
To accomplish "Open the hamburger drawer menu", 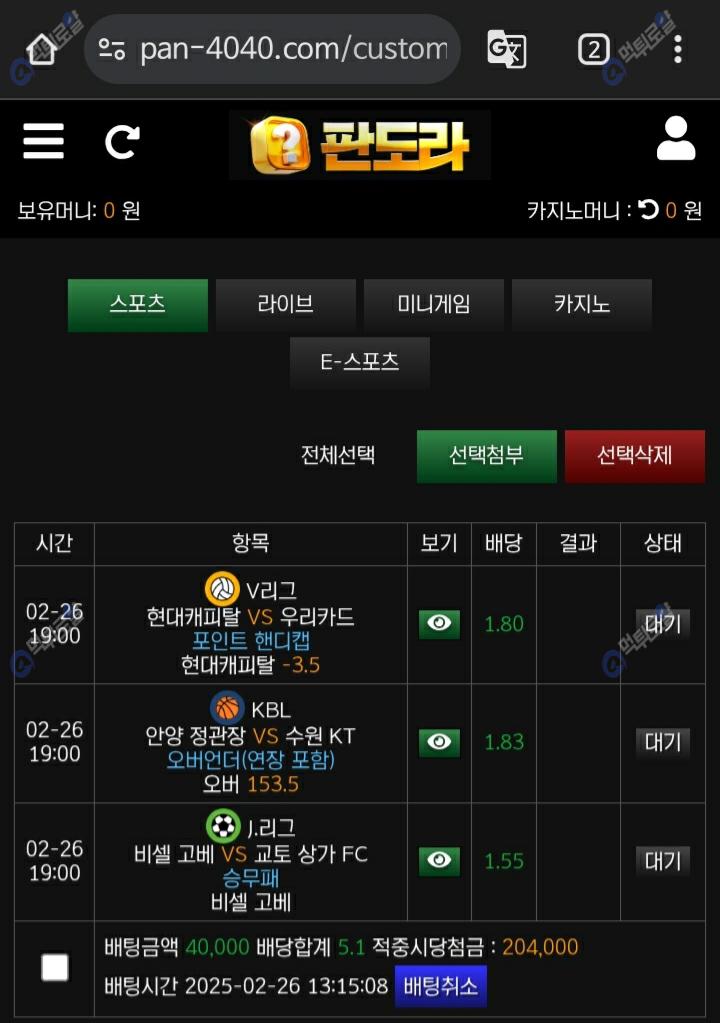I will [43, 142].
